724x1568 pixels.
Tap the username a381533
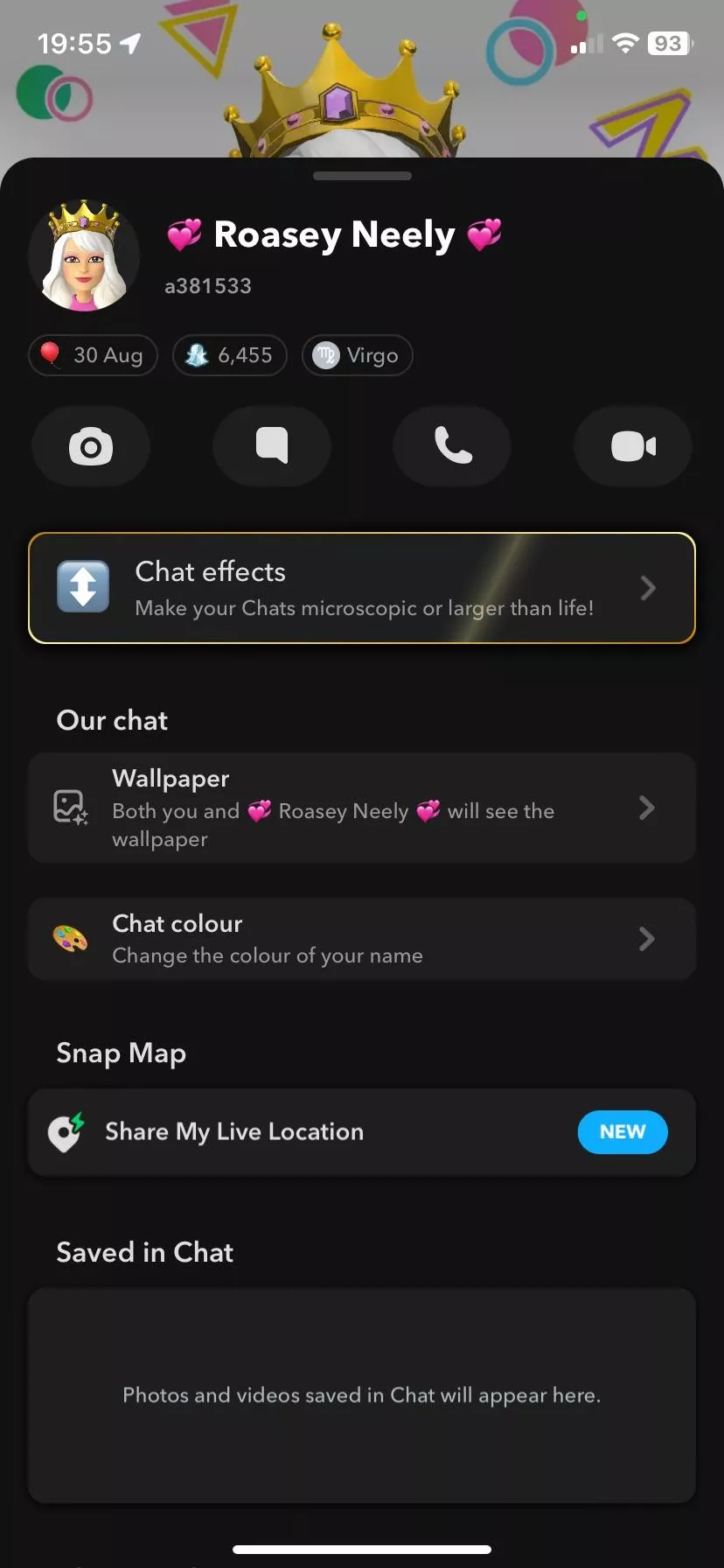207,285
